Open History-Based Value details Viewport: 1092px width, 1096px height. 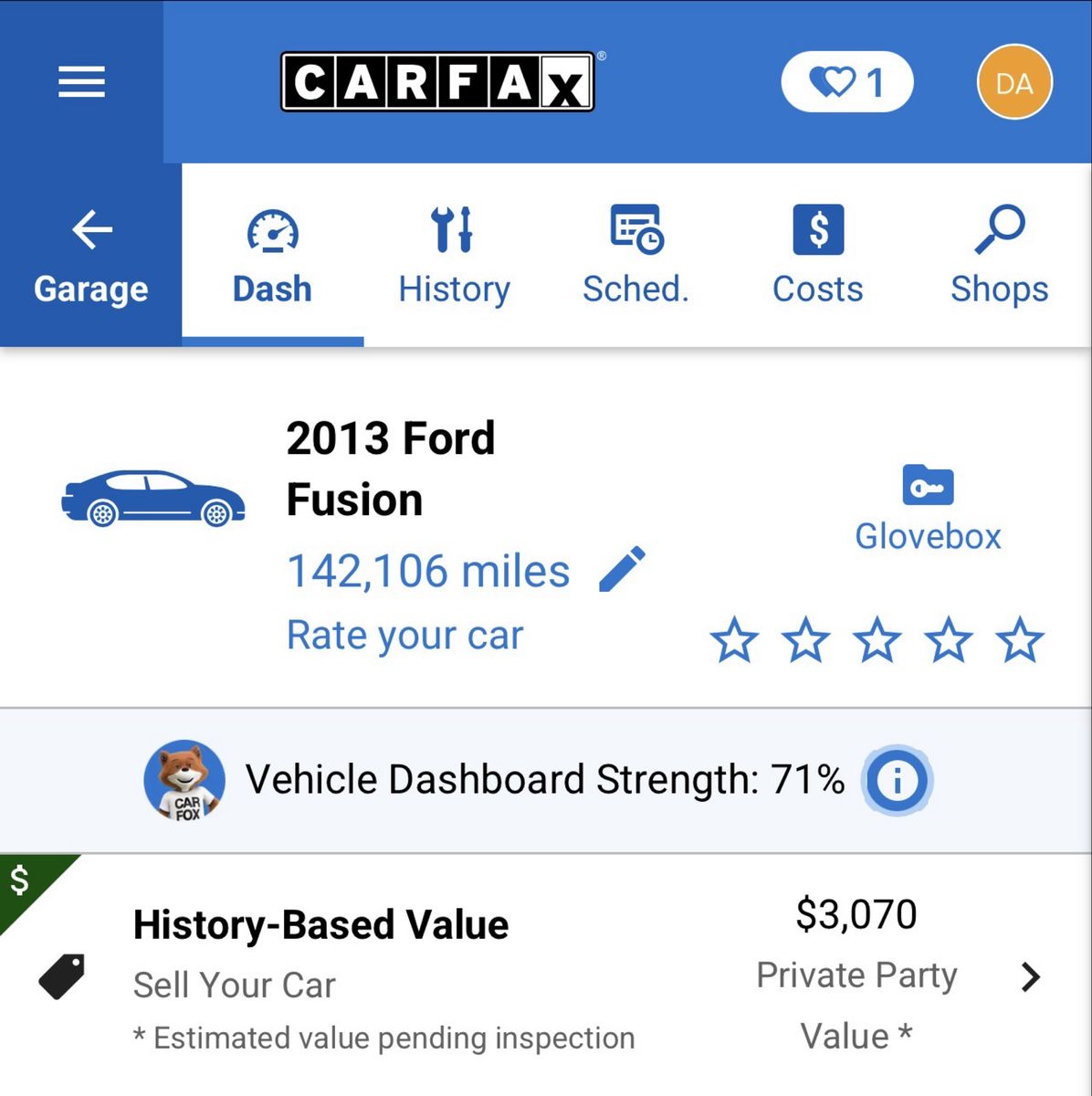[1030, 976]
